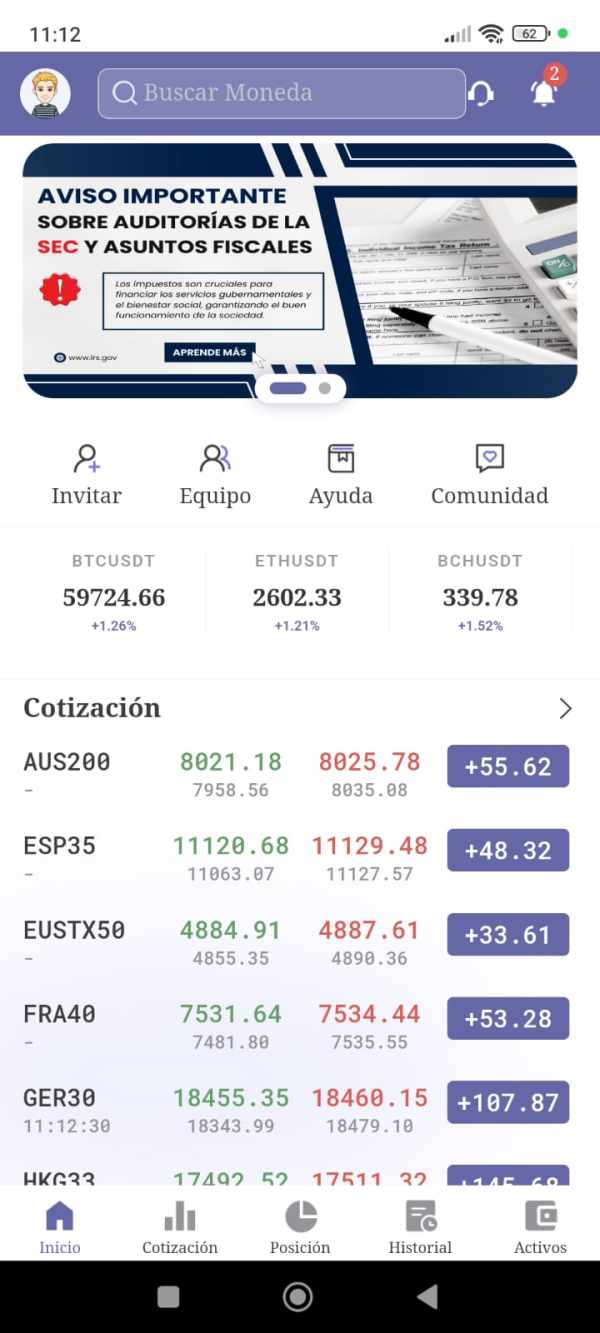Open Equipo shortcut

click(215, 475)
